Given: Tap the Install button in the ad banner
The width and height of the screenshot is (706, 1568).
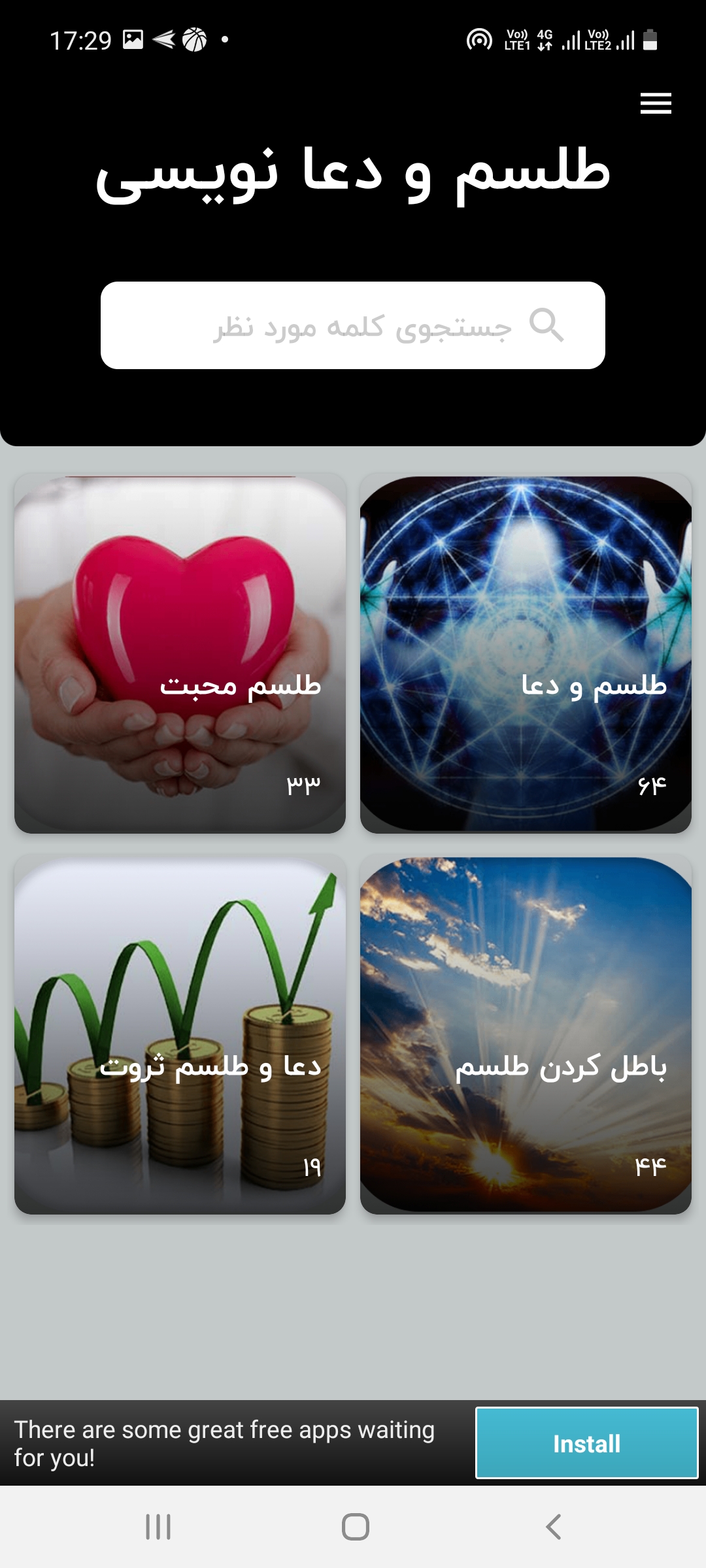Looking at the screenshot, I should pyautogui.click(x=586, y=1443).
